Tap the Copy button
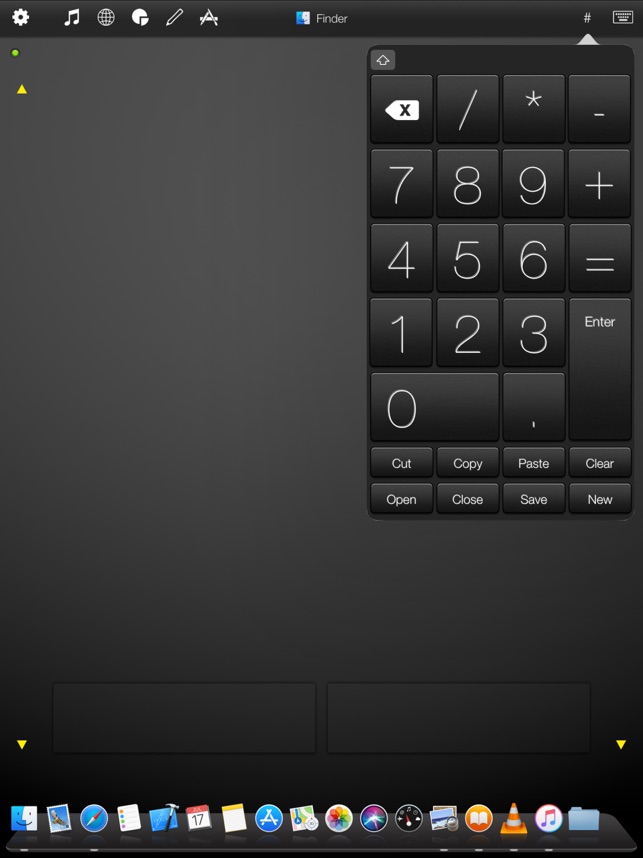643x858 pixels. [467, 463]
